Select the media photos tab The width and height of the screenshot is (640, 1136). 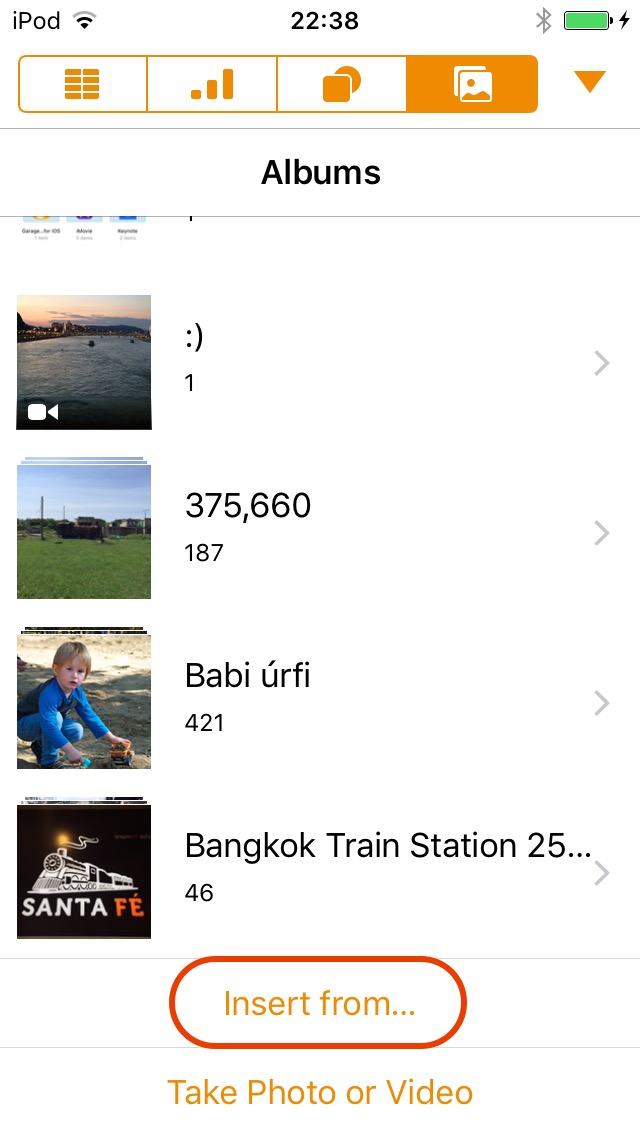[x=472, y=84]
